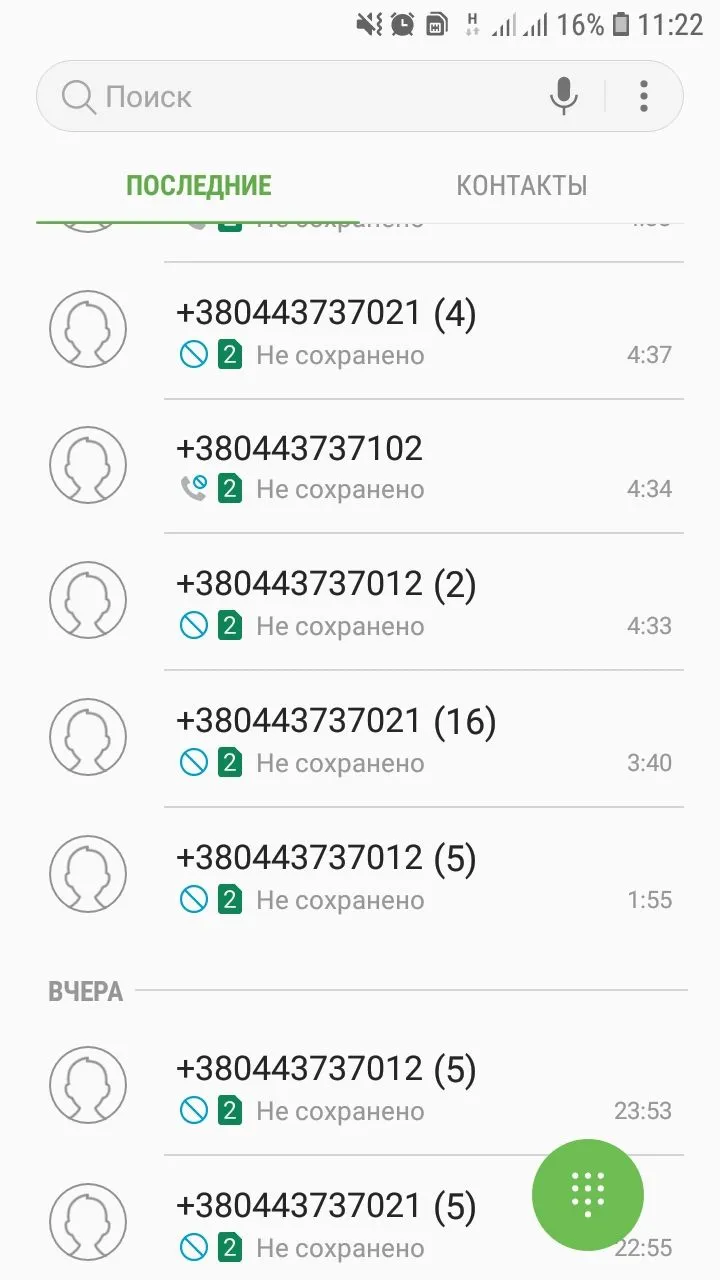Open the dial pad button

click(588, 1195)
